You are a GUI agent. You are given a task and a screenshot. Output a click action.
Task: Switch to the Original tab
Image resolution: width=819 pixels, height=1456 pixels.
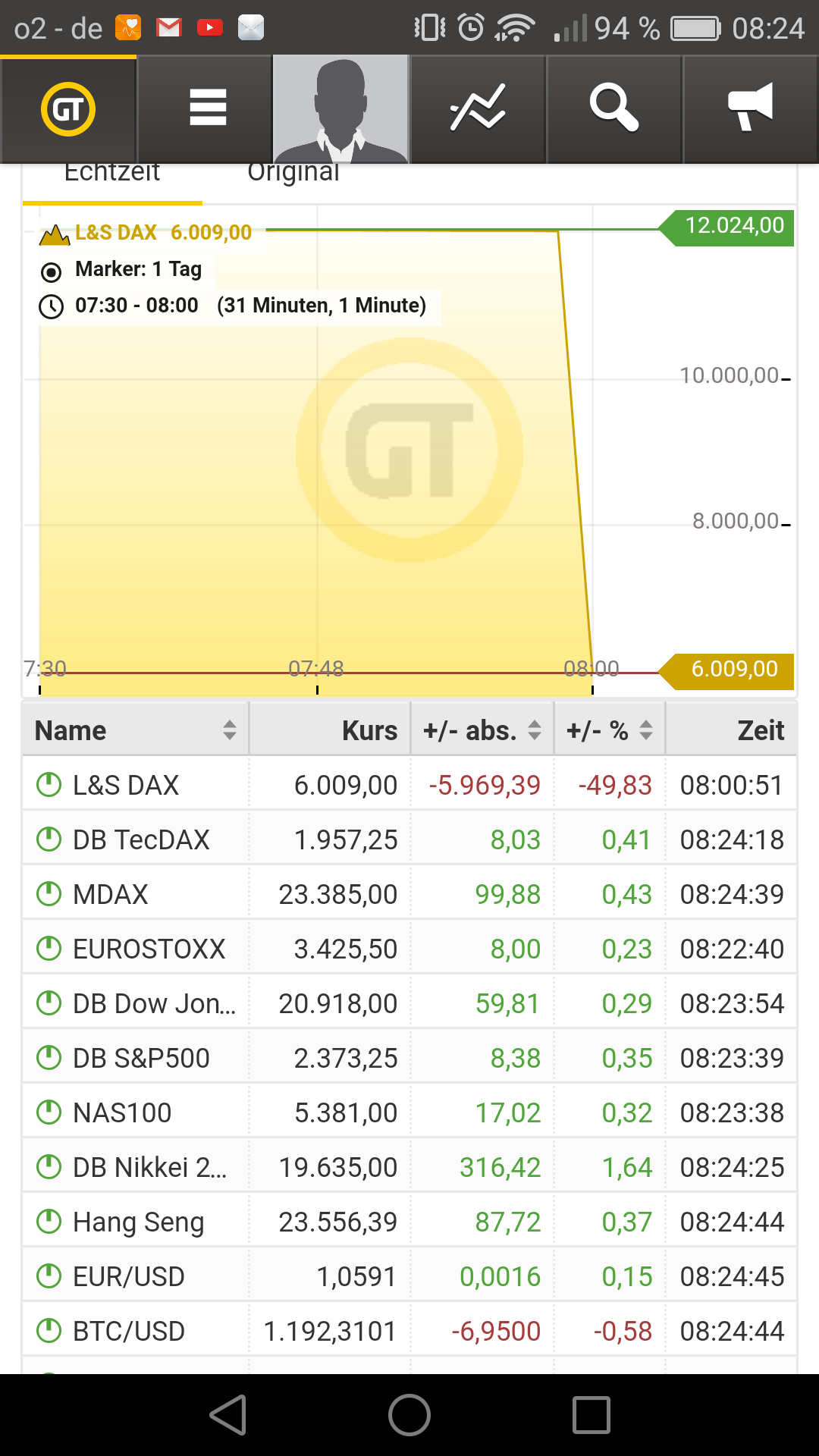click(292, 172)
